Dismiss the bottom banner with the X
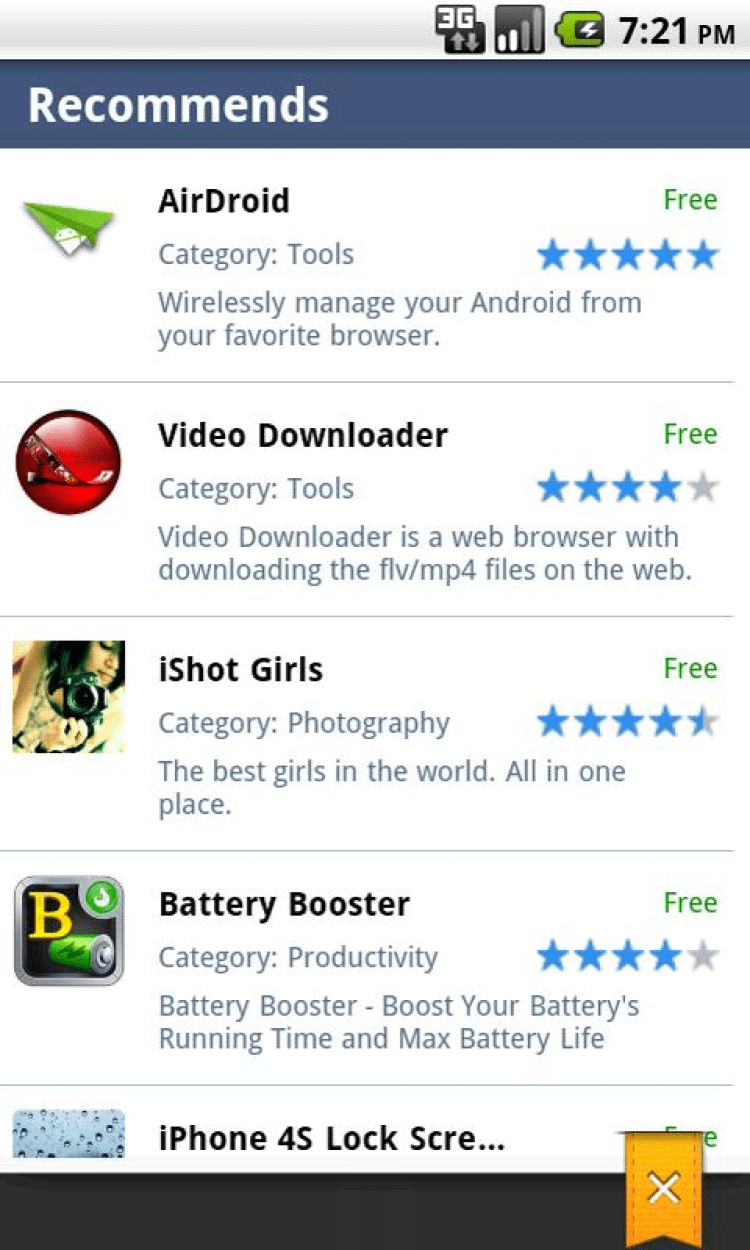Screen dimensions: 750x1250 [663, 1189]
